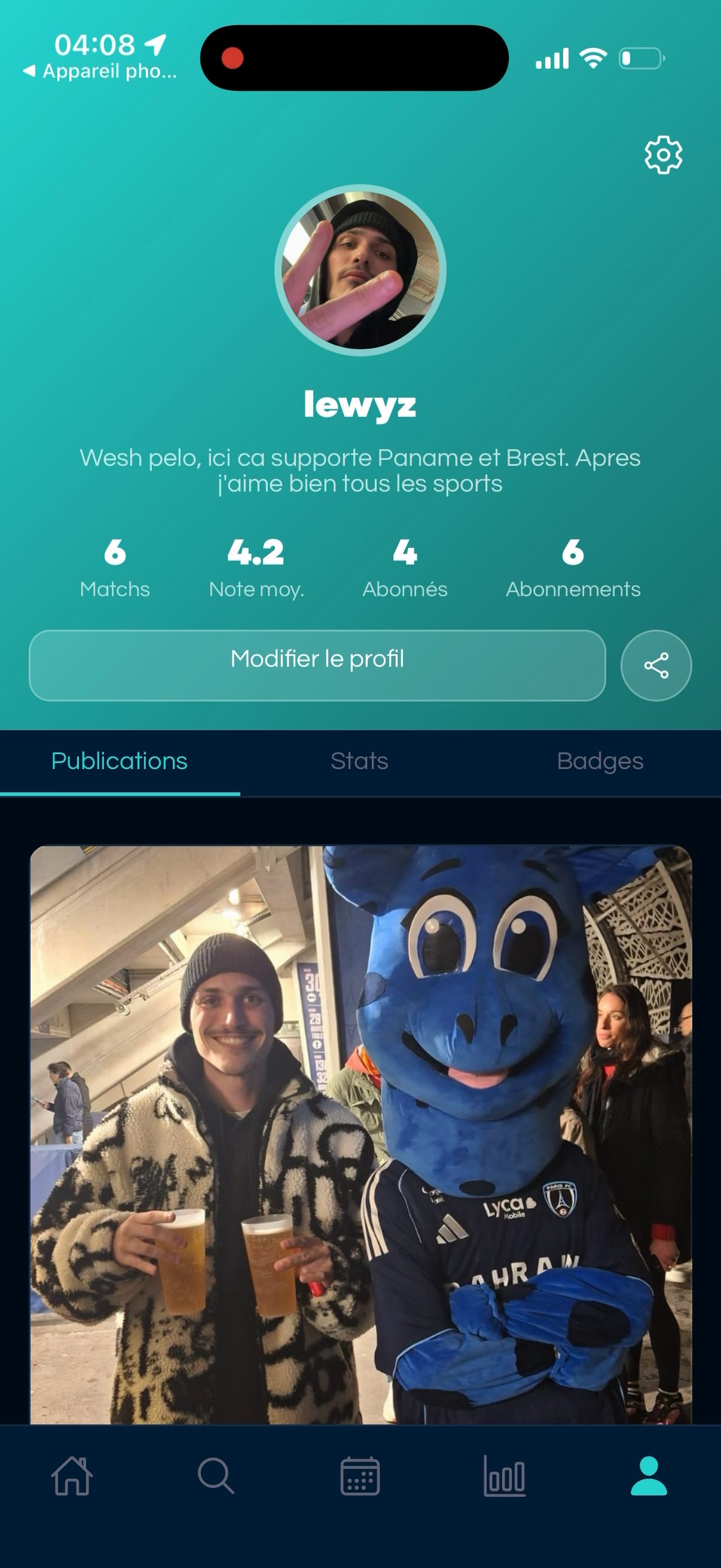Return to Appareil photo app
The height and width of the screenshot is (1568, 721).
[x=100, y=71]
